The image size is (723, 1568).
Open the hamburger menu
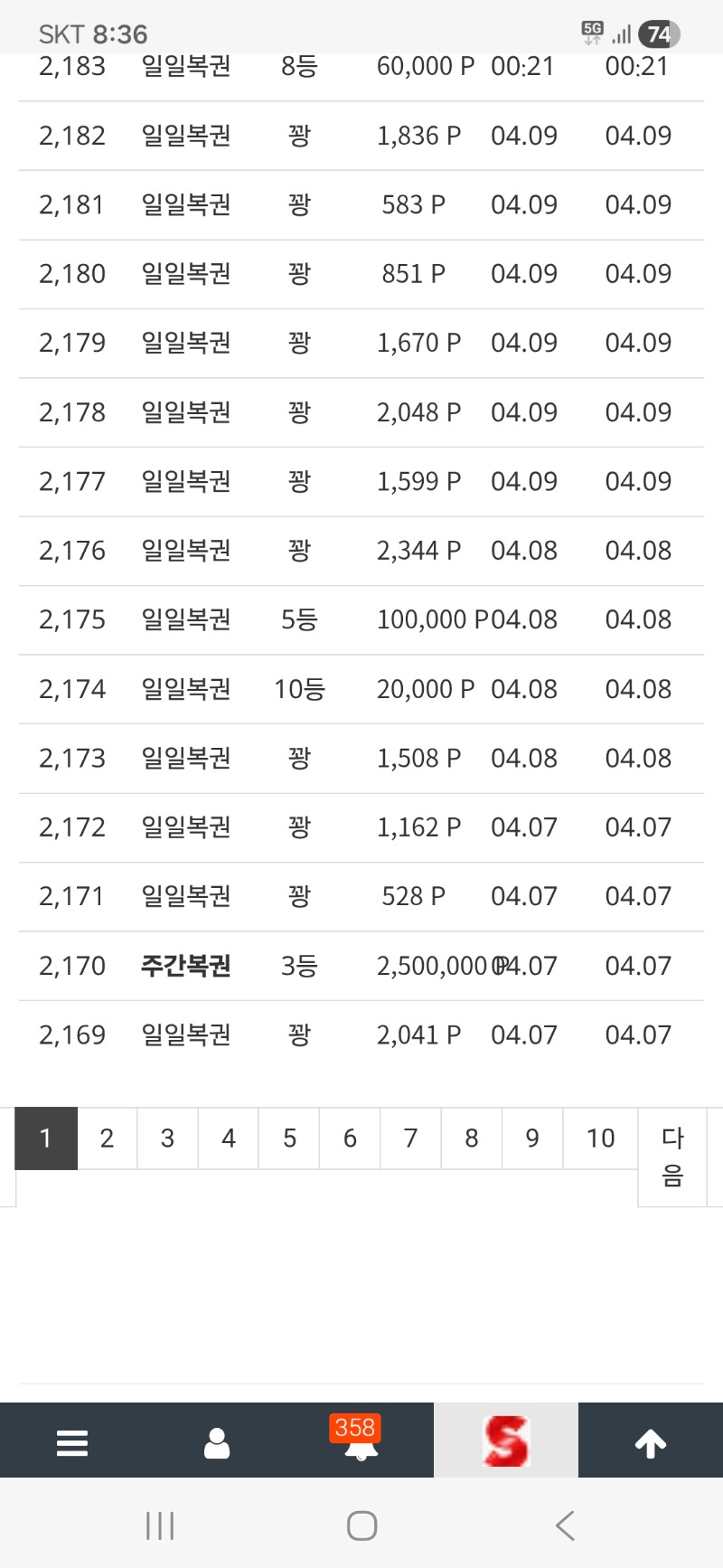point(72,1443)
